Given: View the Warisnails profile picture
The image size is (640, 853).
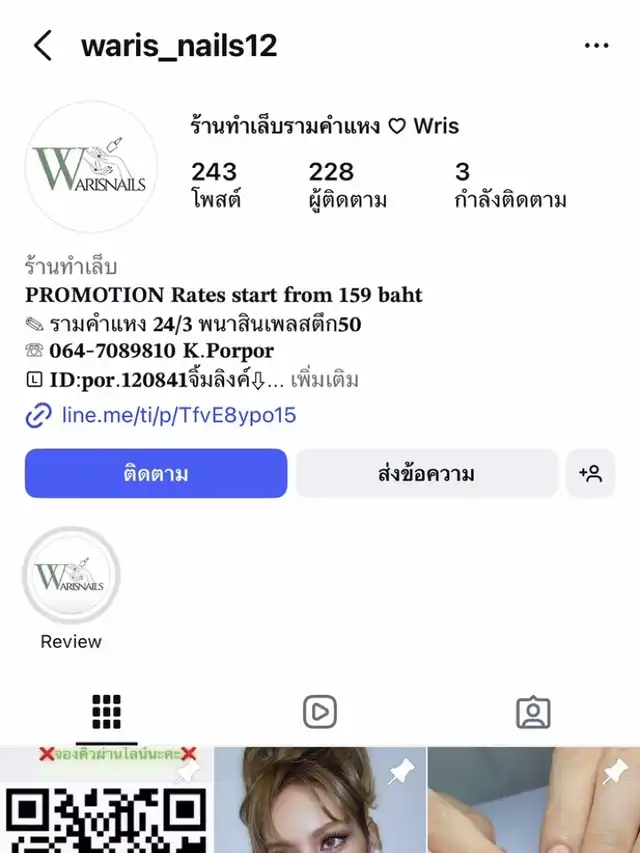Looking at the screenshot, I should [x=91, y=167].
